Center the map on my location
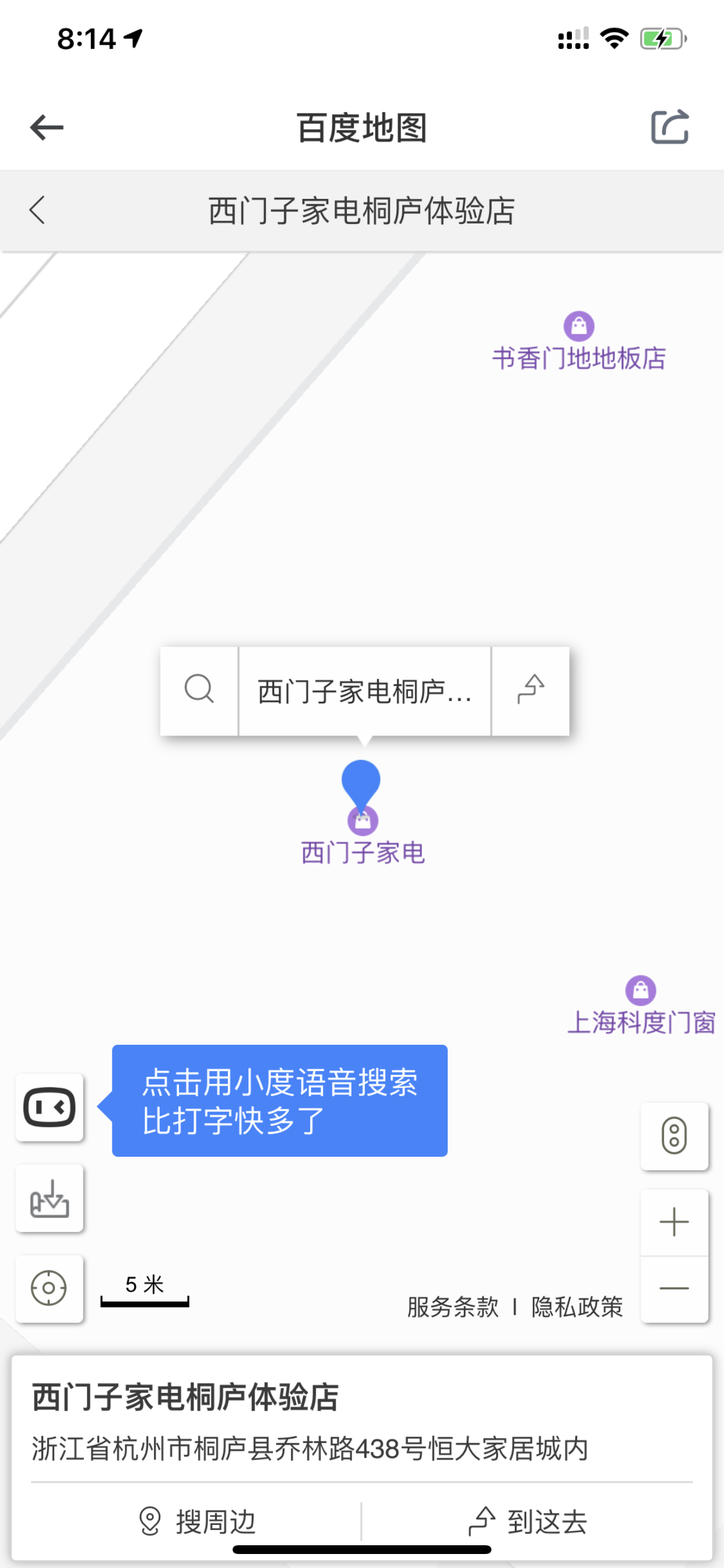This screenshot has height=1568, width=724. pos(50,1289)
